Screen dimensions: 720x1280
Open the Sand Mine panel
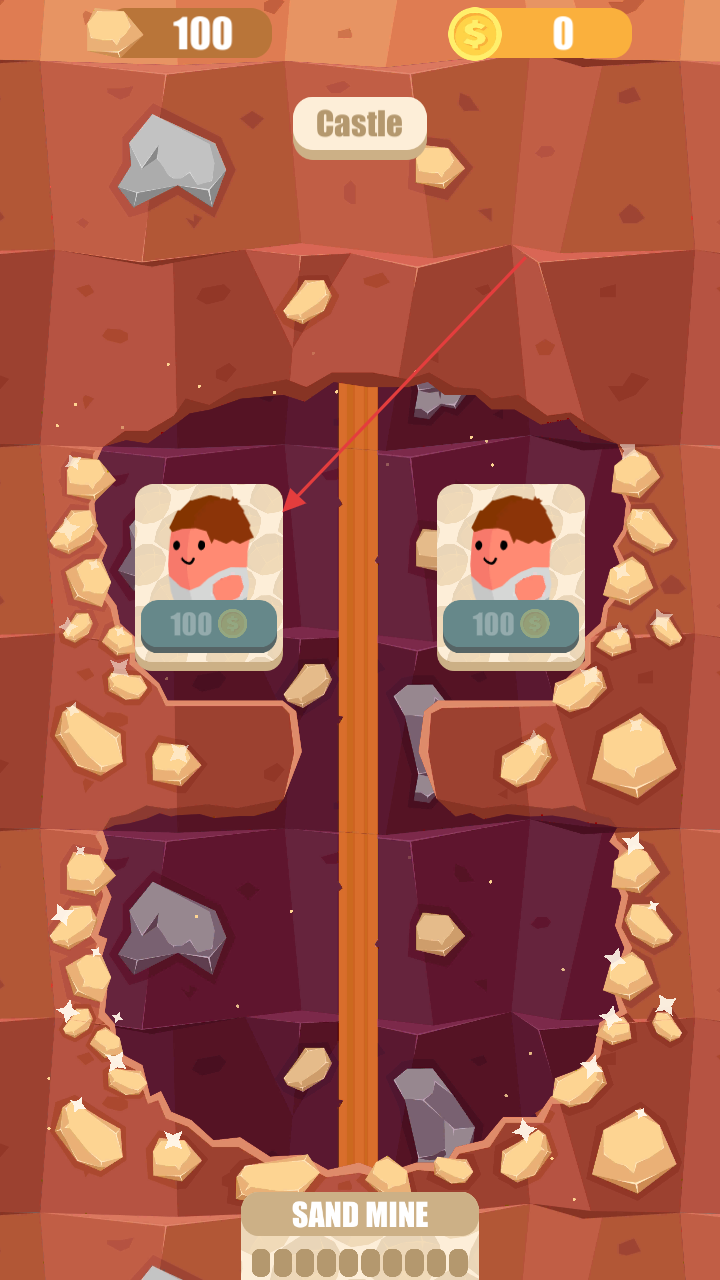(x=360, y=1216)
